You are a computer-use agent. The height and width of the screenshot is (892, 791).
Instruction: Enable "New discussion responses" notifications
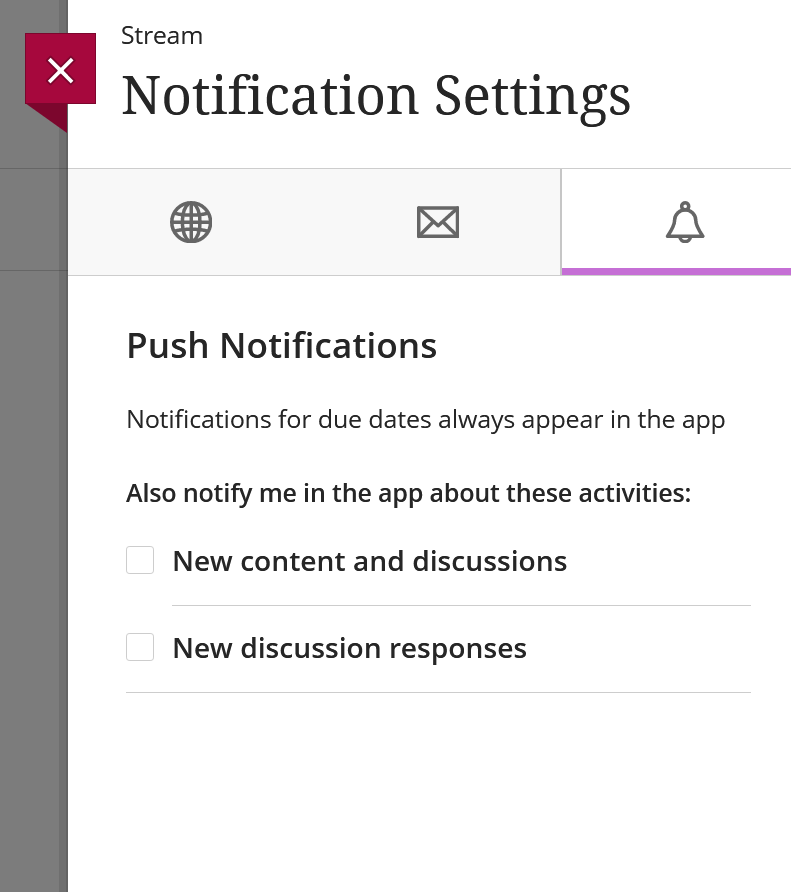pyautogui.click(x=139, y=647)
